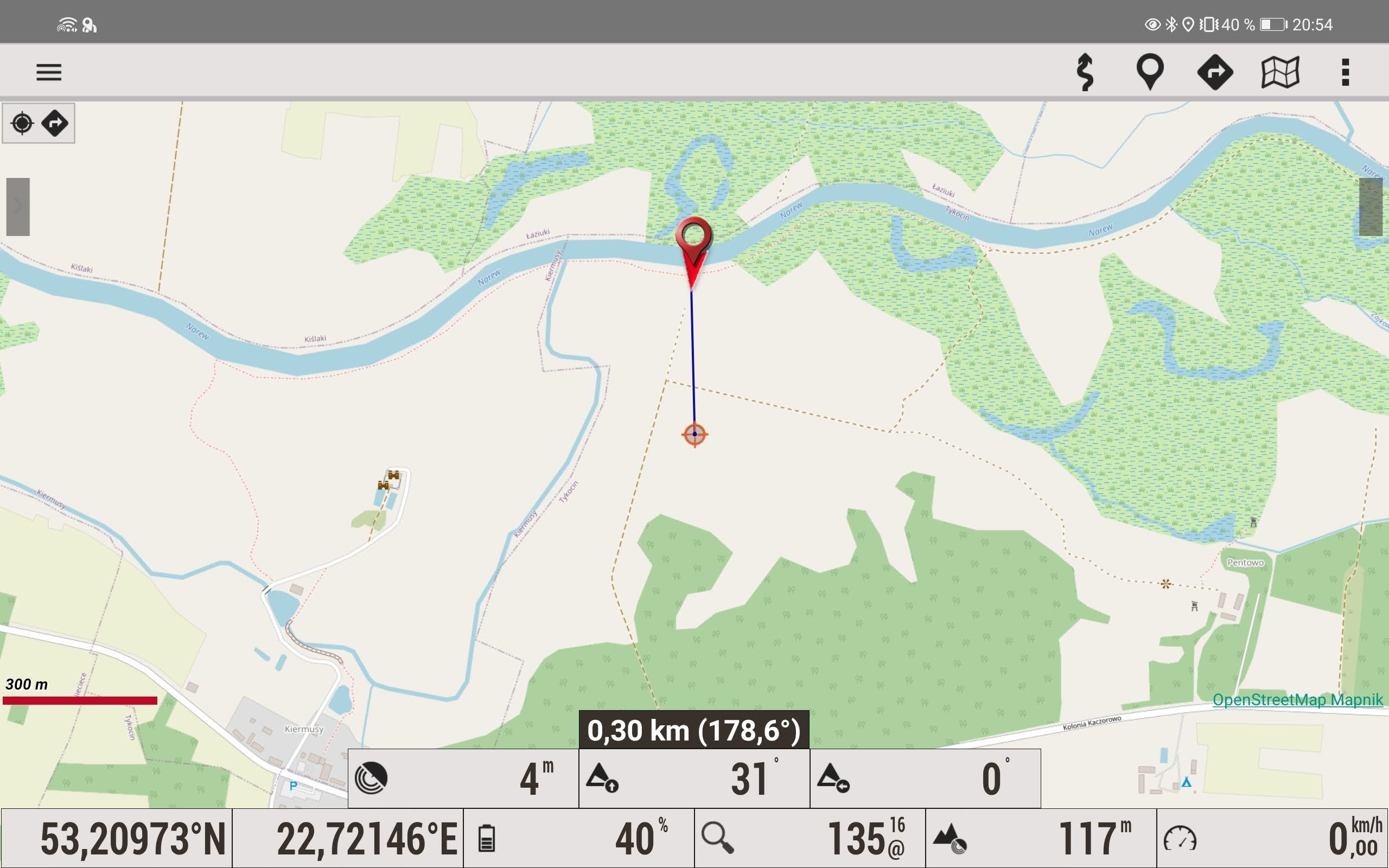Image resolution: width=1389 pixels, height=868 pixels.
Task: Open the OpenStreetMap Mapnik link
Action: click(1297, 700)
